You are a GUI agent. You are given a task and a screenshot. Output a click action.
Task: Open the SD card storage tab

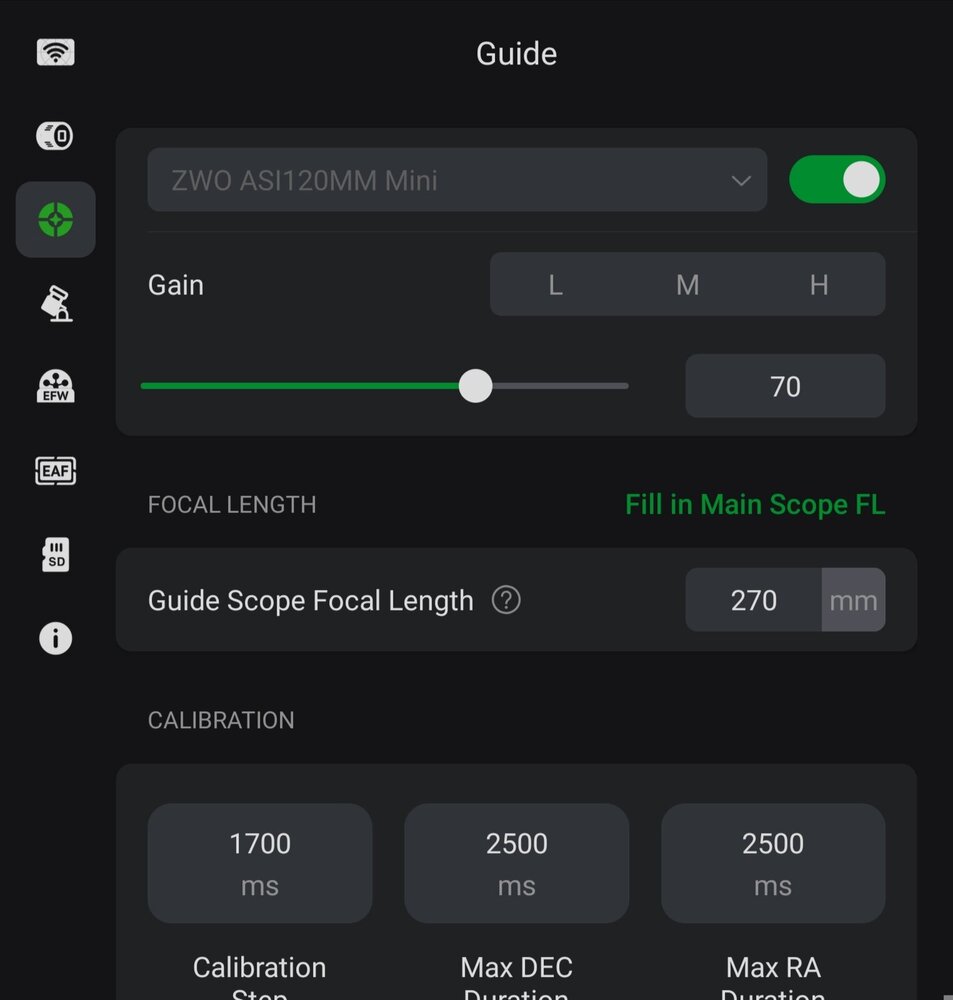coord(55,554)
